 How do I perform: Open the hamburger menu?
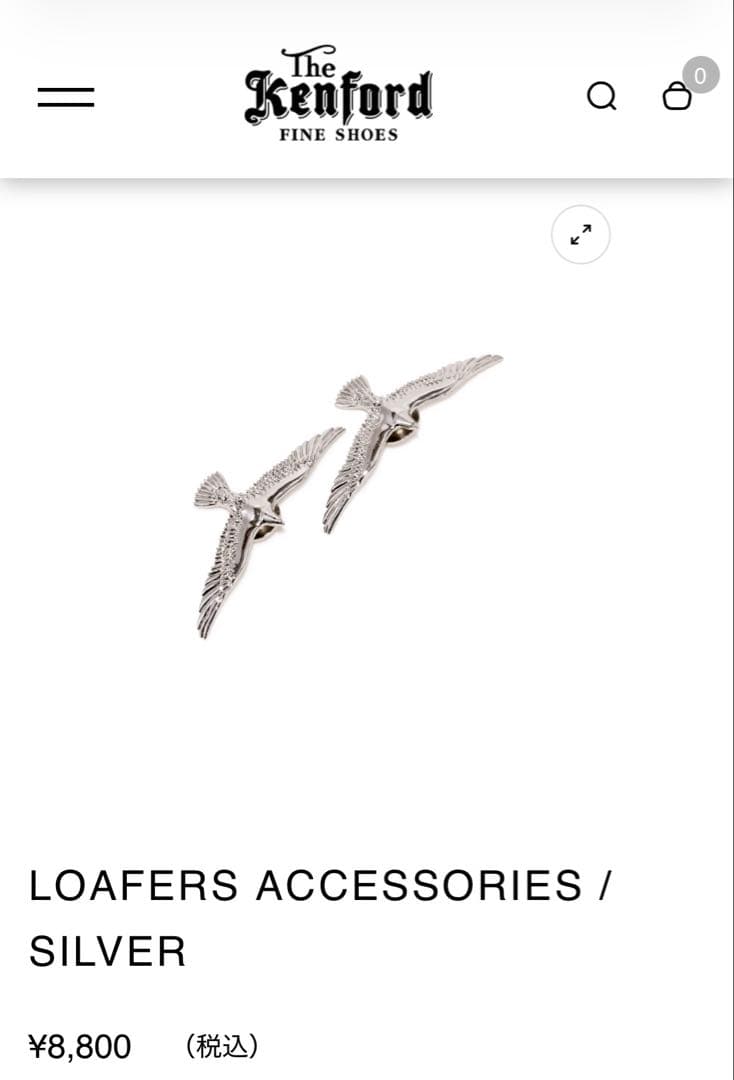click(66, 97)
